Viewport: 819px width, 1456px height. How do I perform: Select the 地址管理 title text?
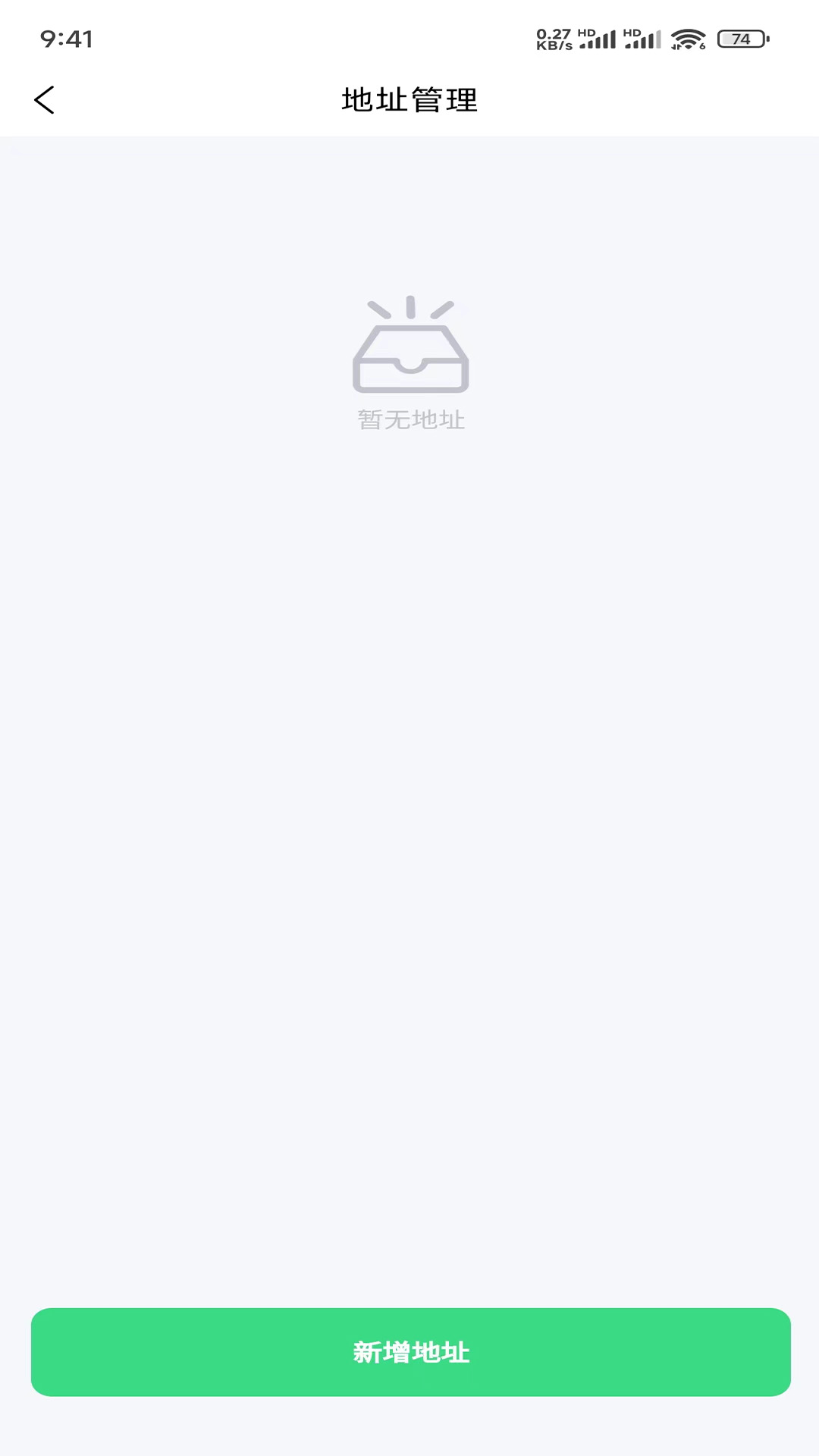409,99
